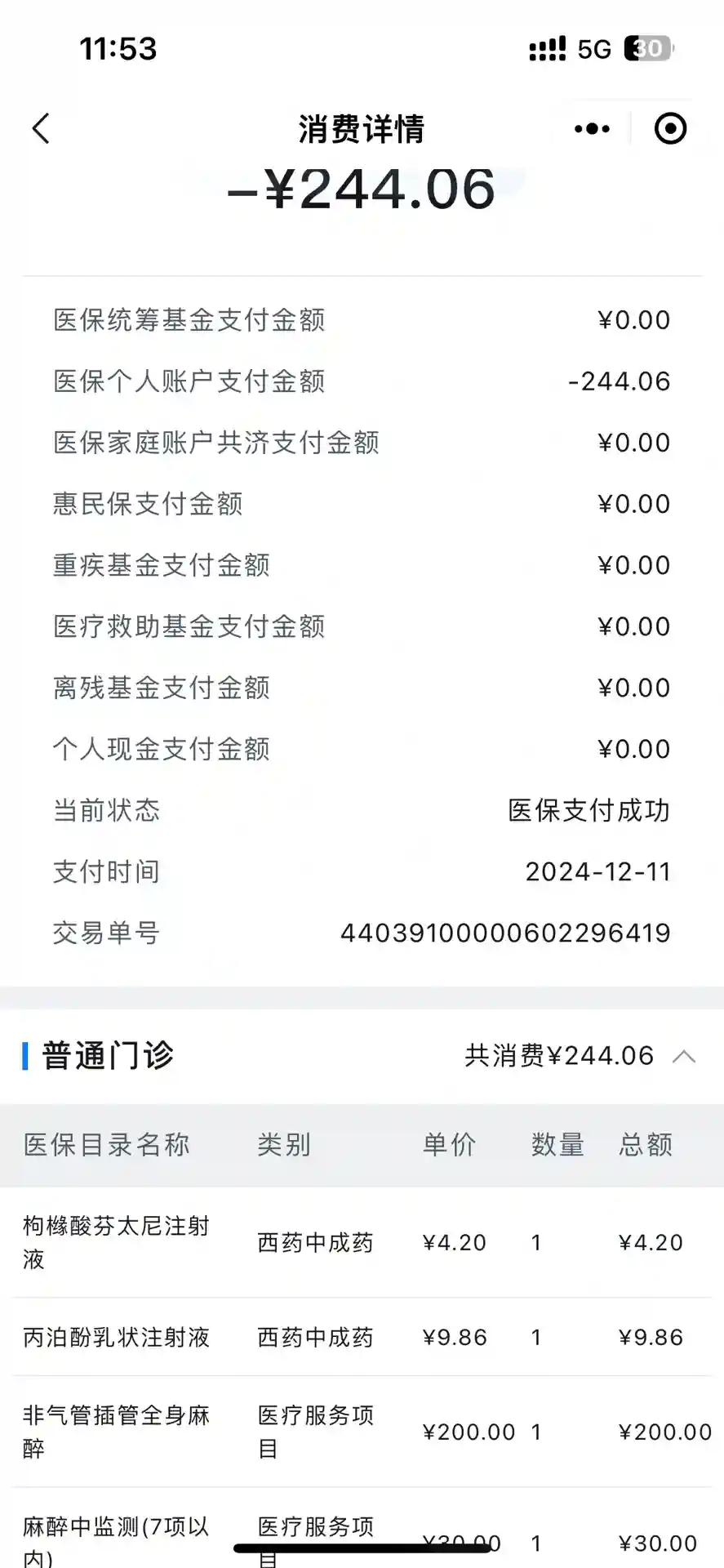Collapse the 普通门诊 expense section
This screenshot has width=724, height=1568.
[684, 1057]
